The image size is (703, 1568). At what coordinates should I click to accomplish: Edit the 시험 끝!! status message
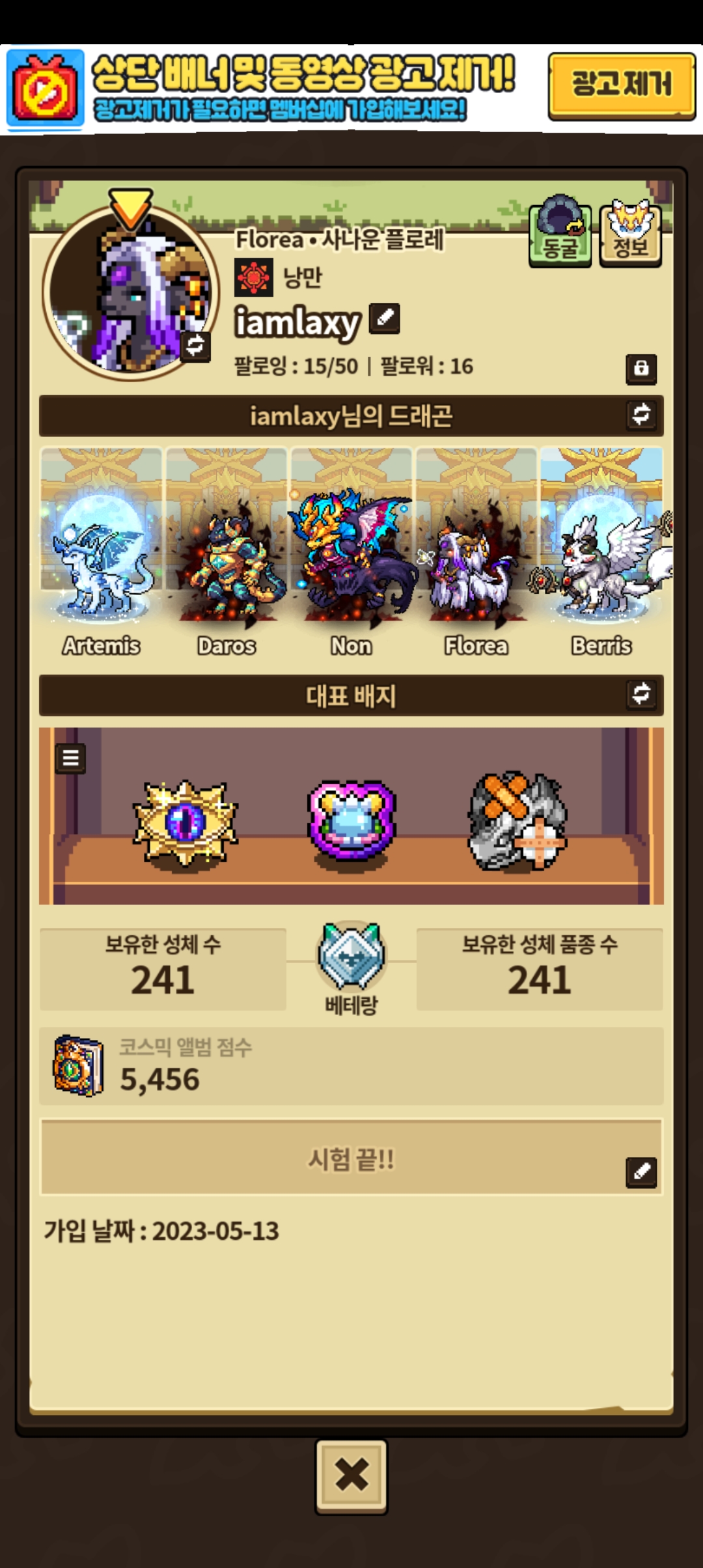coord(641,1171)
